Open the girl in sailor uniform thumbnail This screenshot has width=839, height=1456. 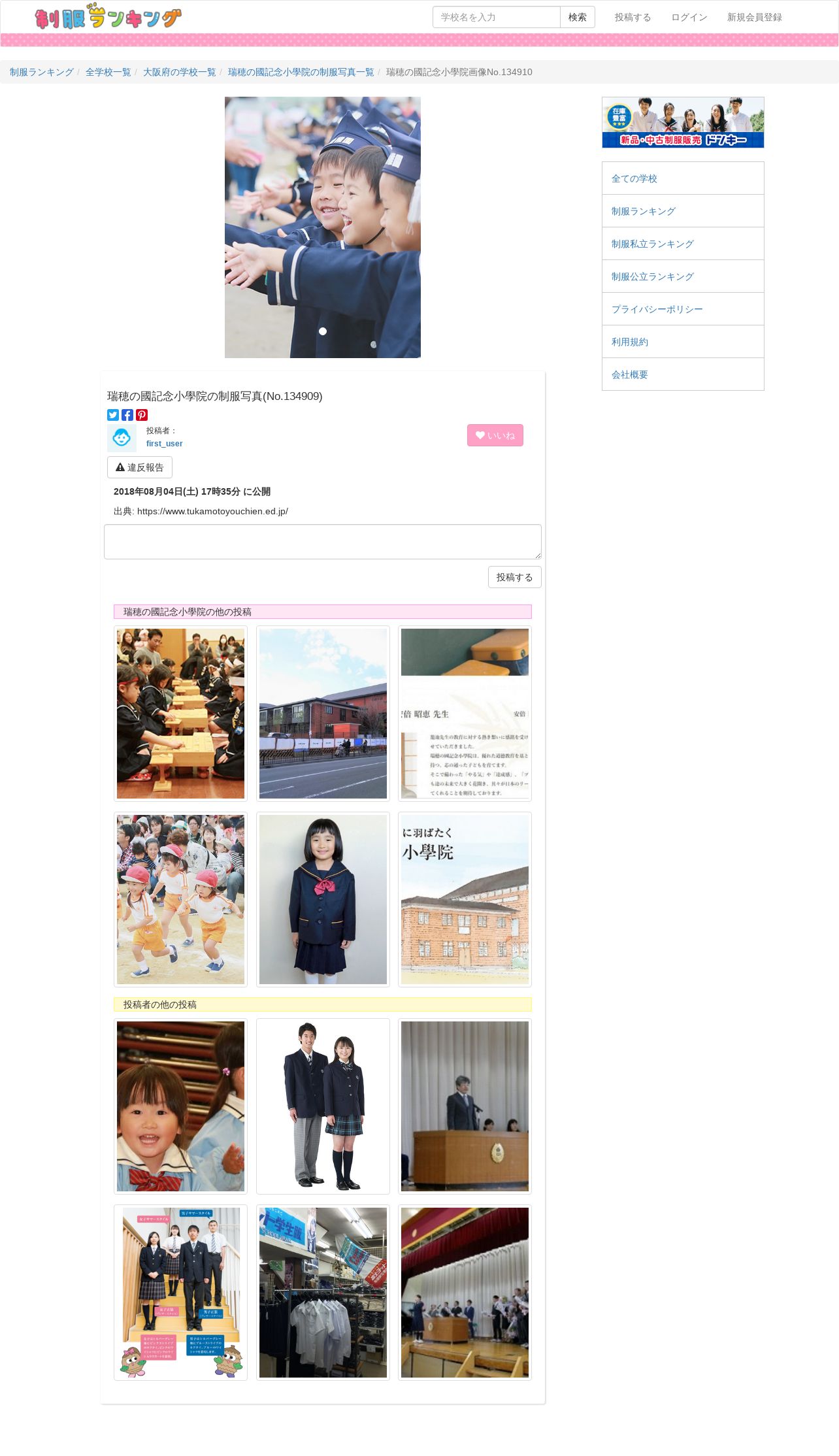pos(323,899)
